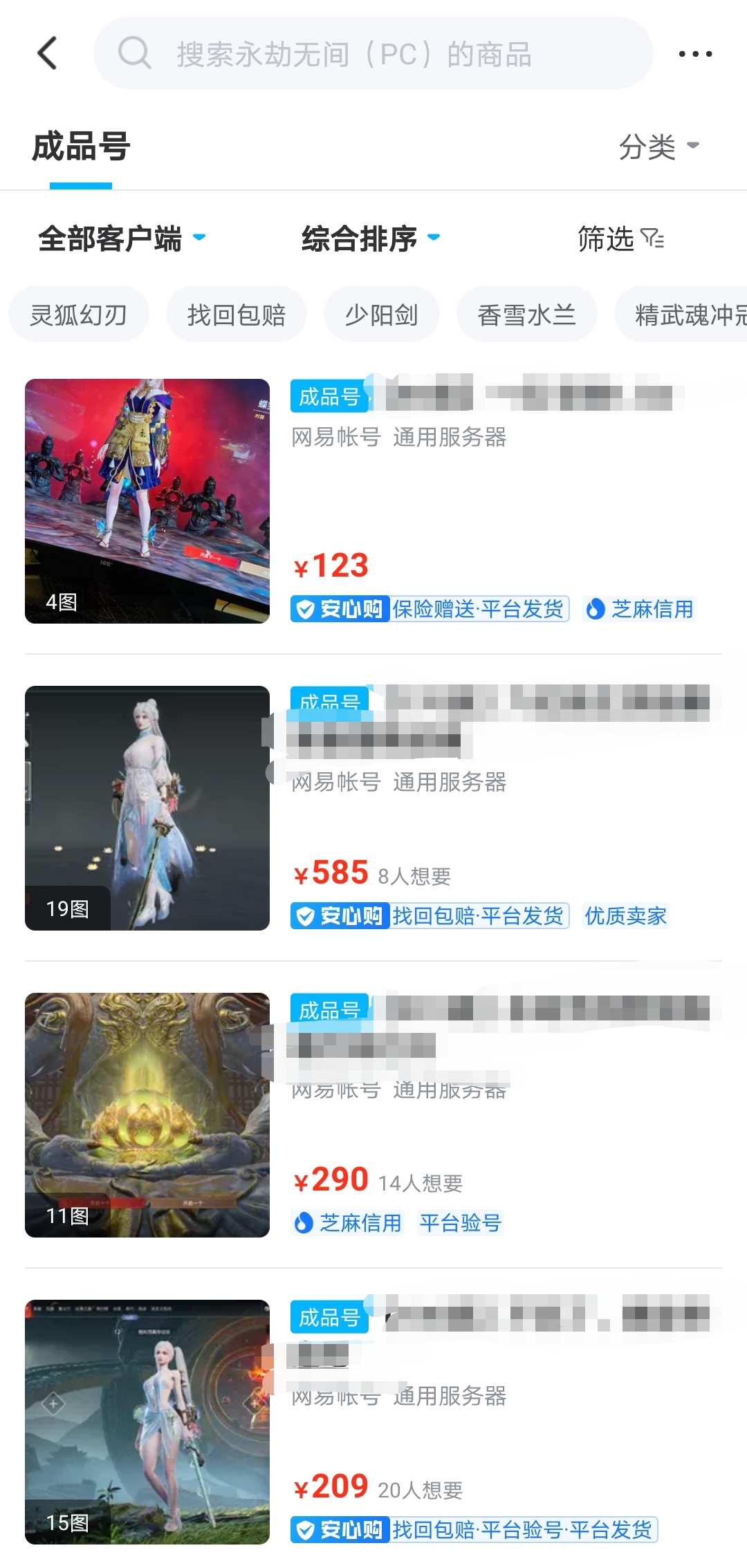Open the ¥290 listing with 11 images
Viewport: 747px width, 1568px height.
(373, 1114)
